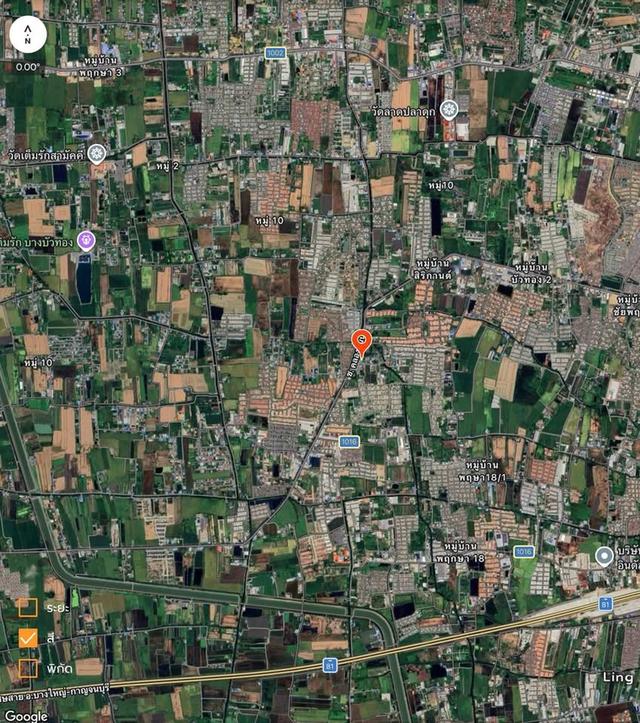Select the red location pin marker
The image size is (640, 723).
tap(361, 343)
